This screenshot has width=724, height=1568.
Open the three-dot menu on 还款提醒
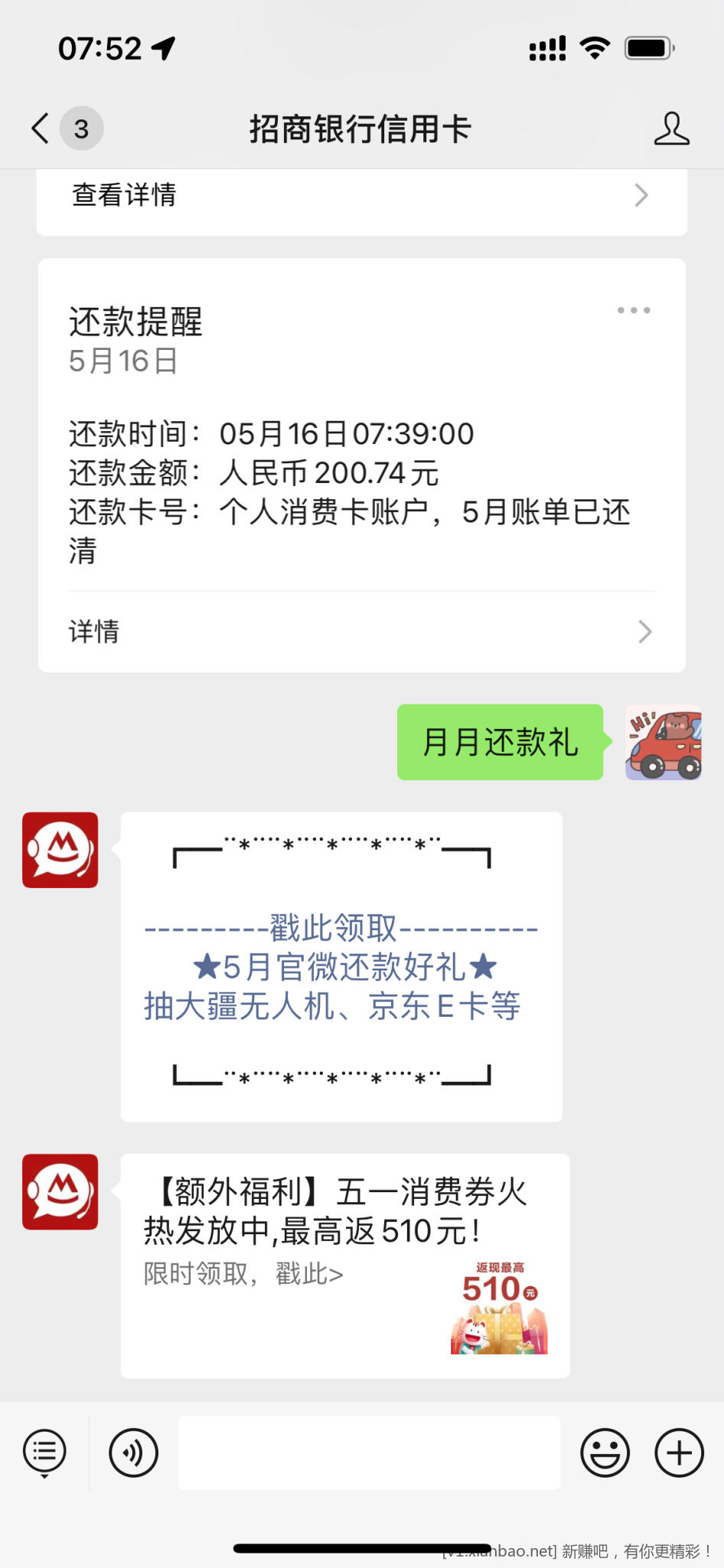pyautogui.click(x=634, y=311)
